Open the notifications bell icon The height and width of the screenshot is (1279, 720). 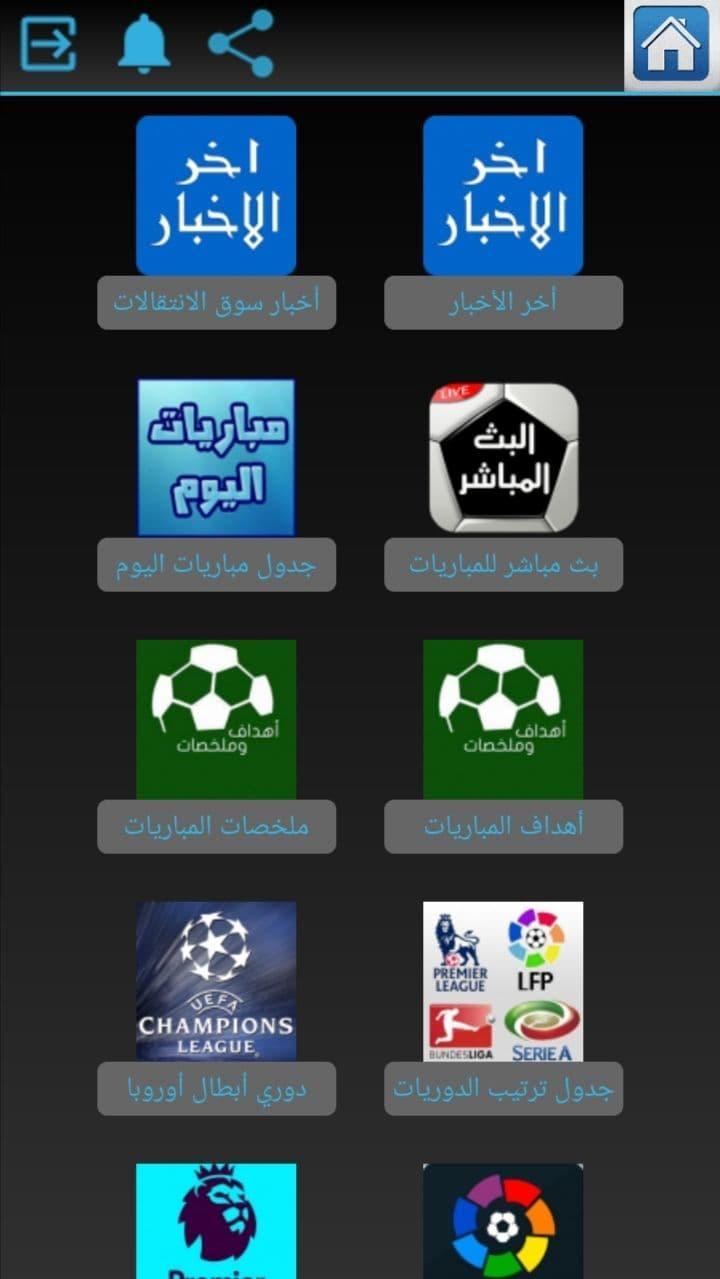[x=143, y=44]
